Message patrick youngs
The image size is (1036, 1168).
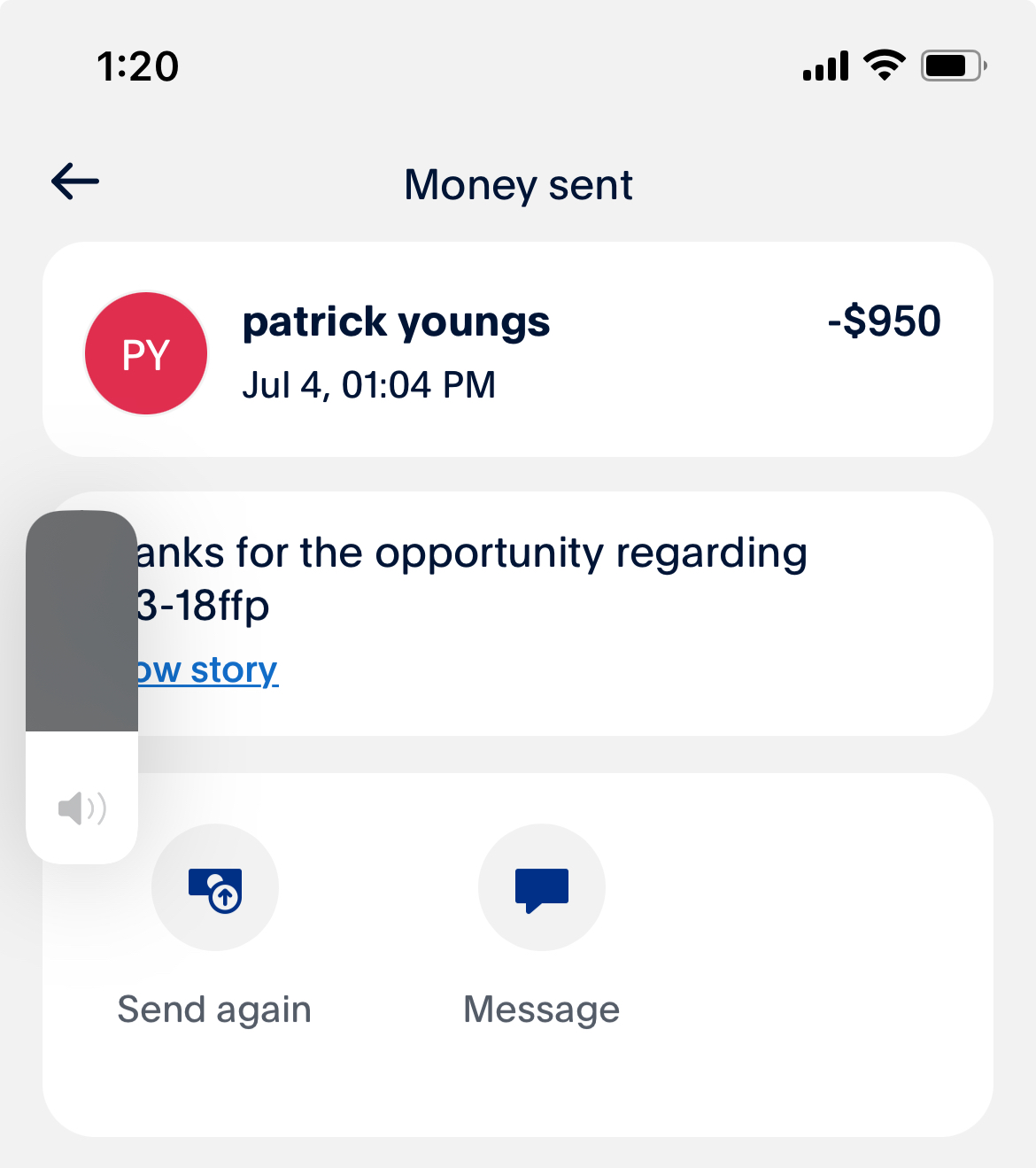542,887
